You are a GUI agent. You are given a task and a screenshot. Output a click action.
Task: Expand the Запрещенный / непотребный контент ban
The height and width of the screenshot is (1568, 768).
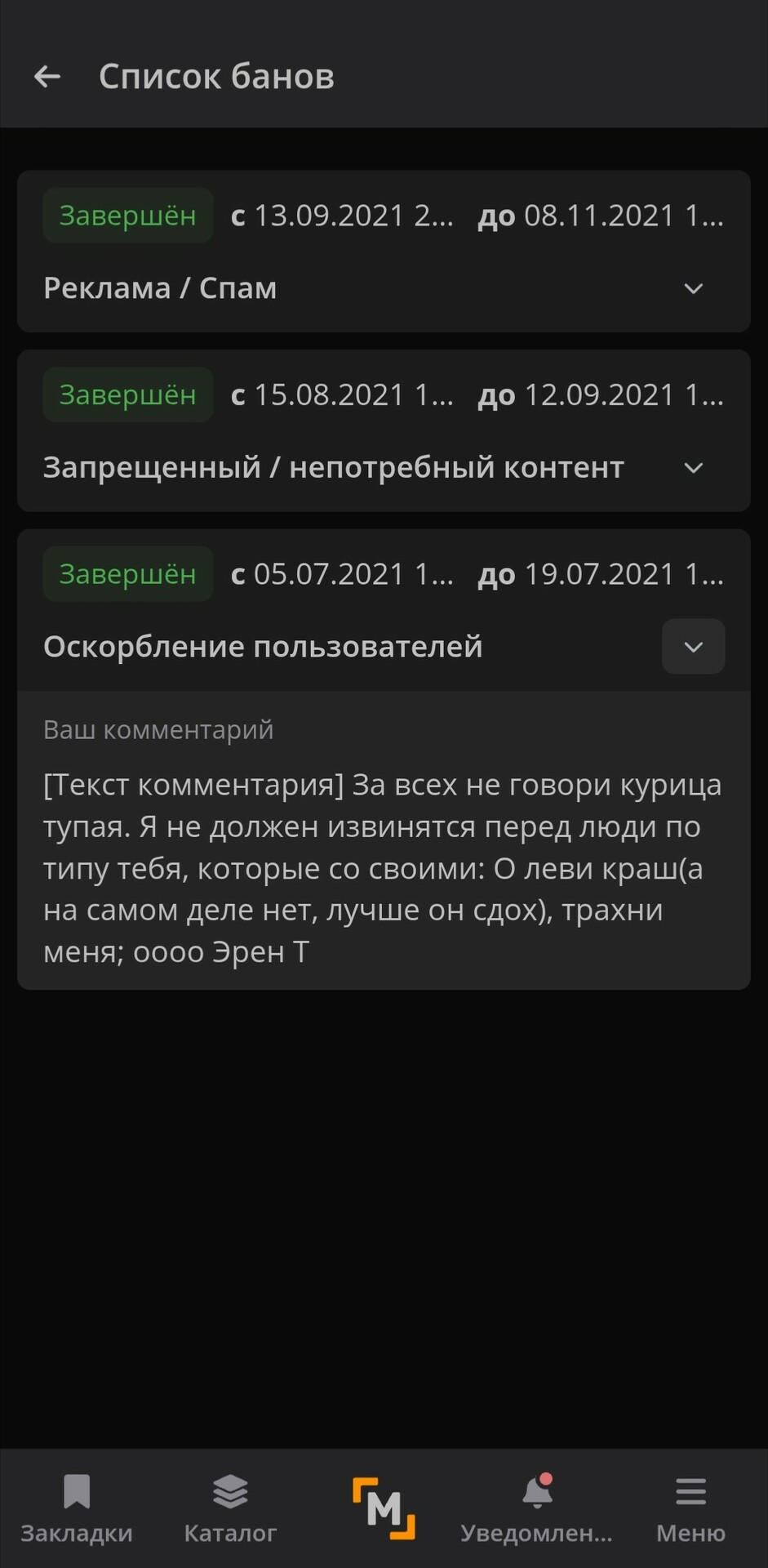pos(693,468)
